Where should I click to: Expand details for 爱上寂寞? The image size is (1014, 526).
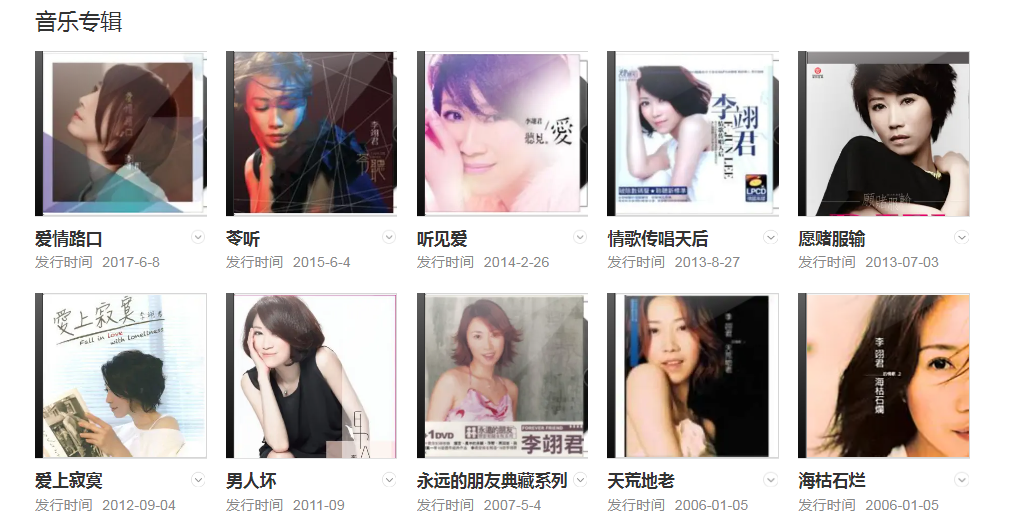(x=198, y=480)
